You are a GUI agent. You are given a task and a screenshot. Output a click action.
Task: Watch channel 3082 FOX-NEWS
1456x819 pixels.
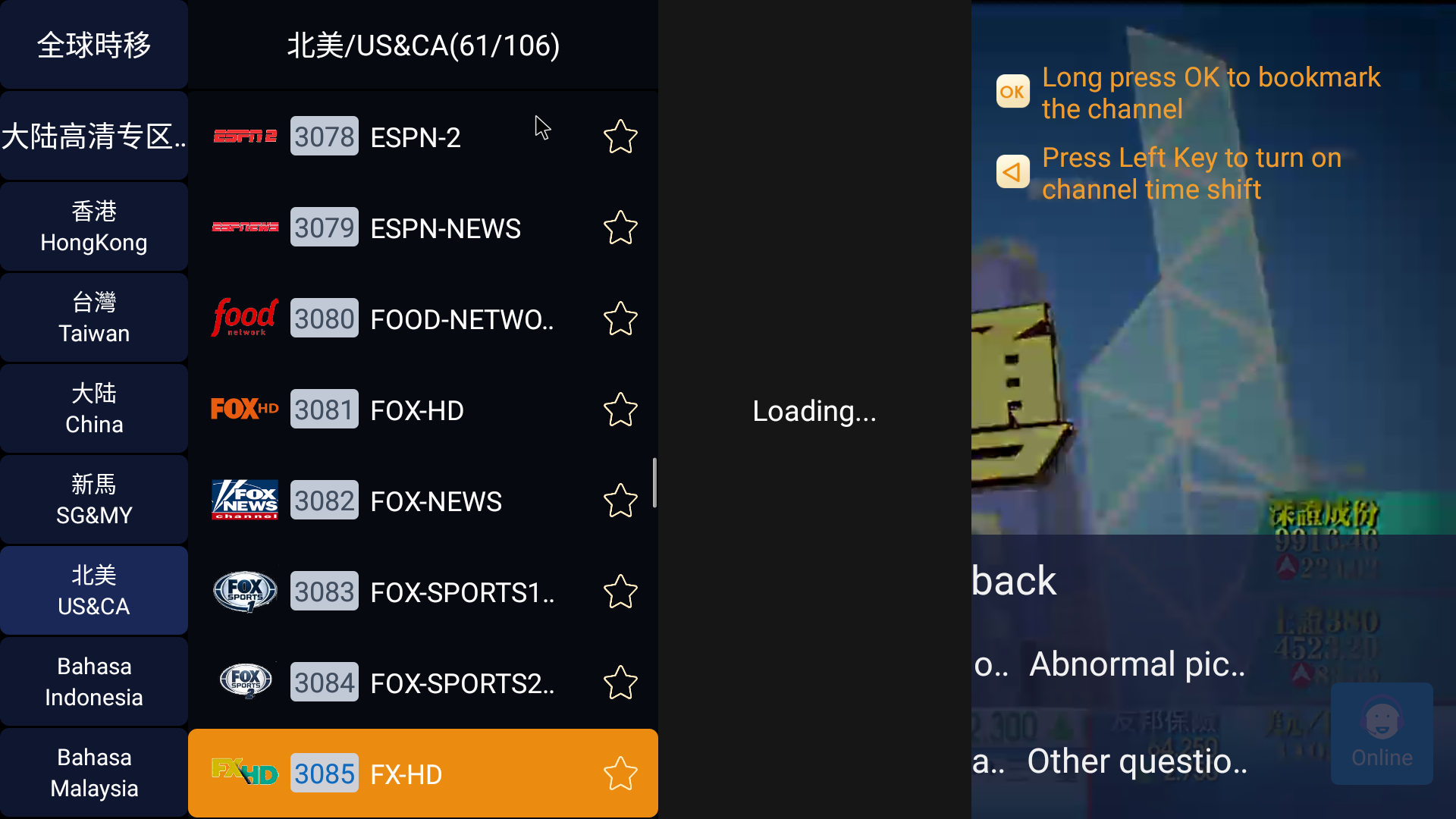coord(435,501)
